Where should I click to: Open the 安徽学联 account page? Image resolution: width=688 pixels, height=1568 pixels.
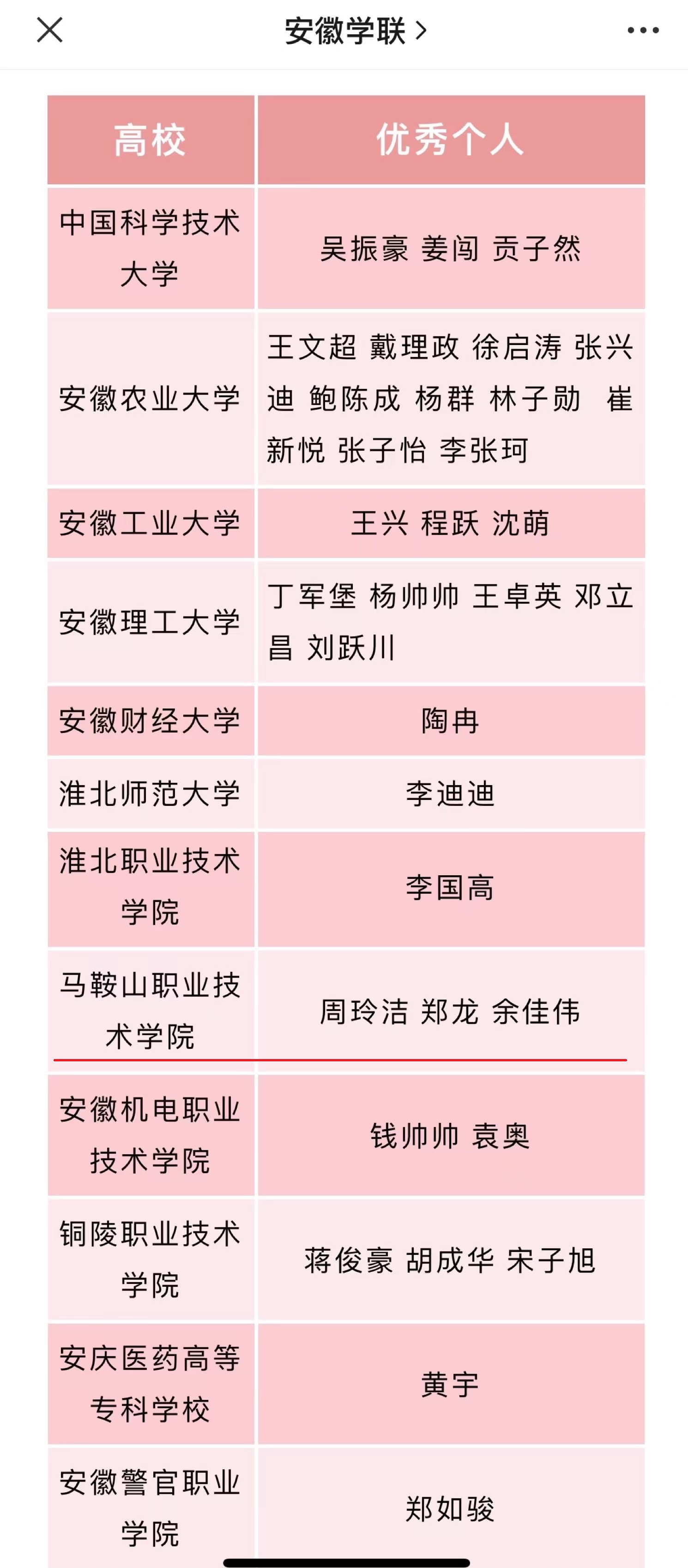click(356, 30)
